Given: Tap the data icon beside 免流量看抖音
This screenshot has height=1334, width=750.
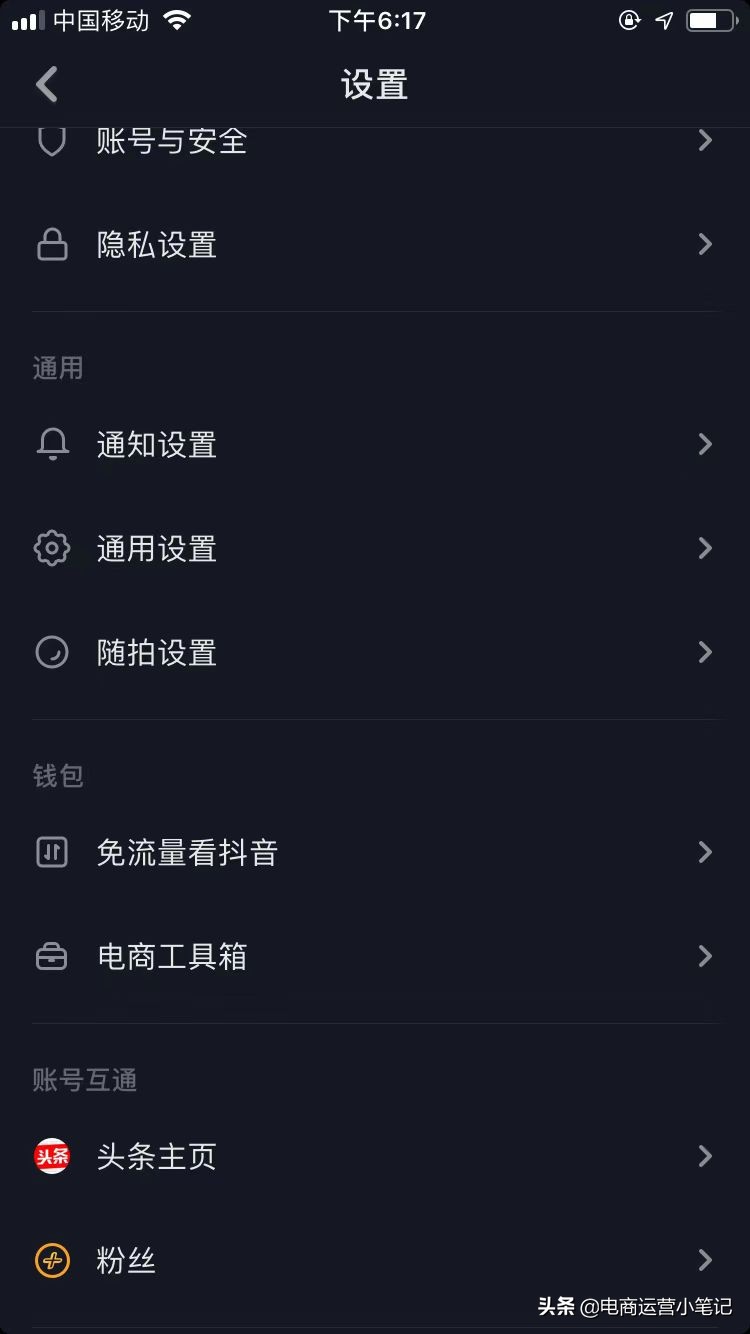Looking at the screenshot, I should pos(51,852).
